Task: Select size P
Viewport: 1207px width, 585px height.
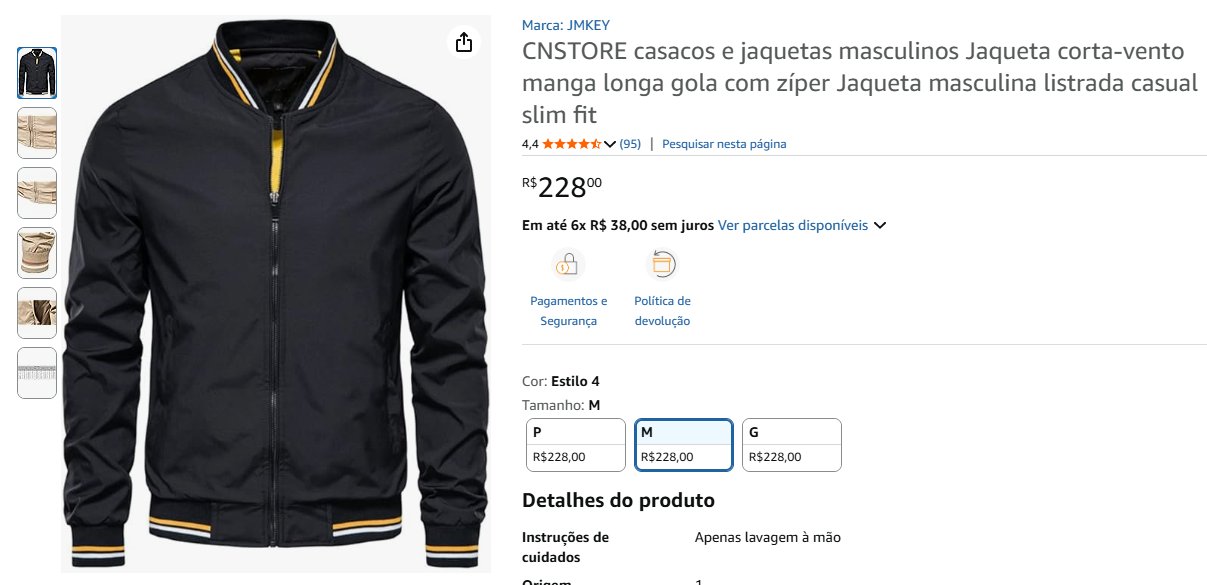Action: (576, 444)
